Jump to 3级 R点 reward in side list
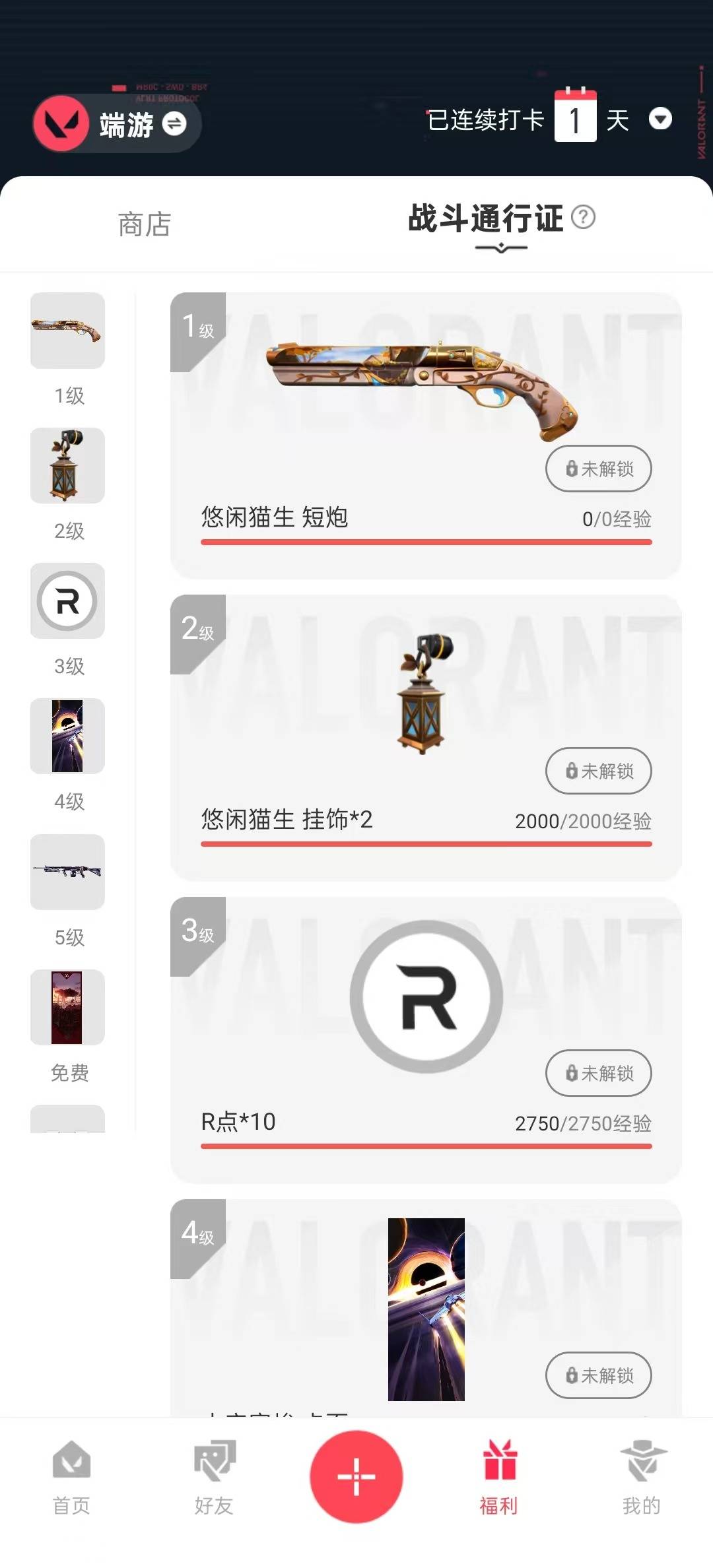Screen dimensions: 713x1568 [67, 601]
